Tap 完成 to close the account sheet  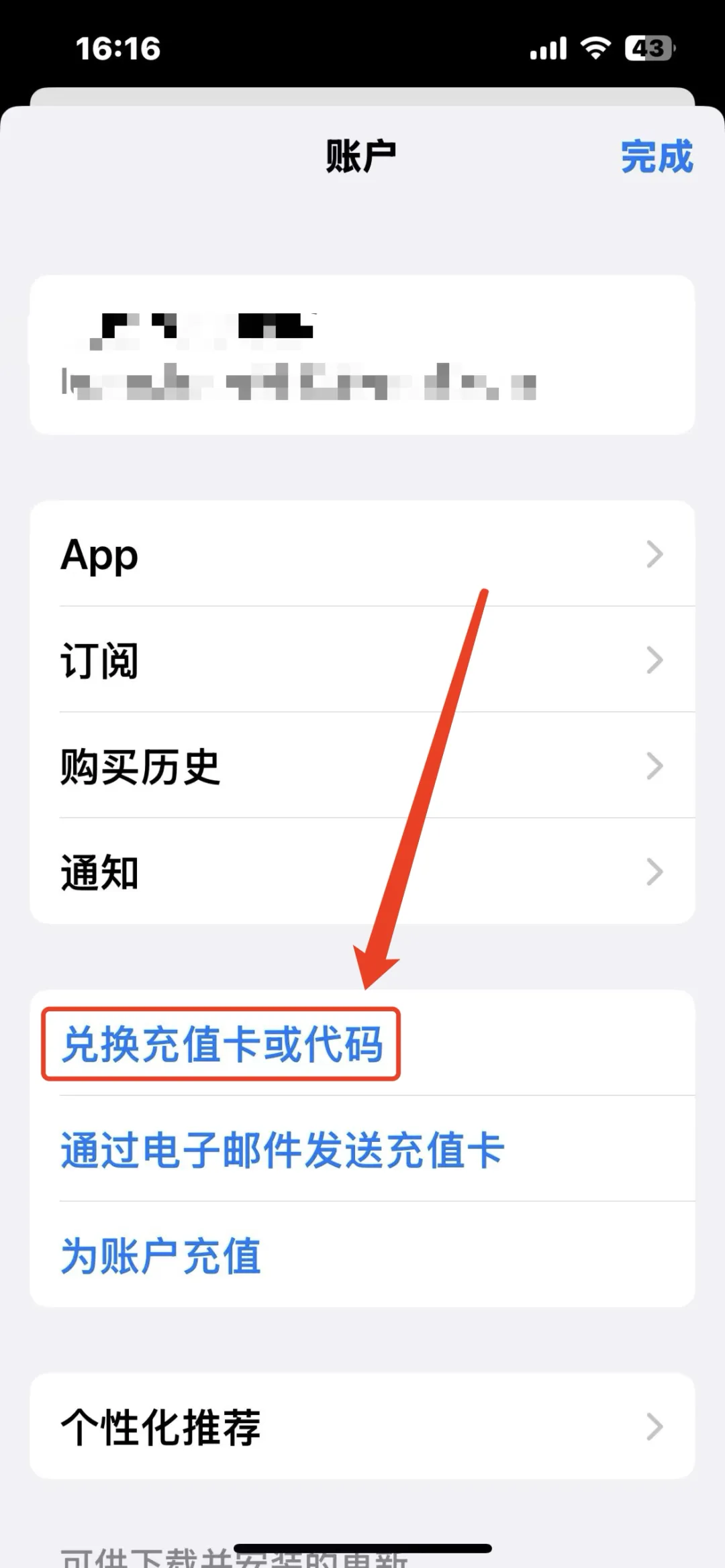tap(656, 156)
